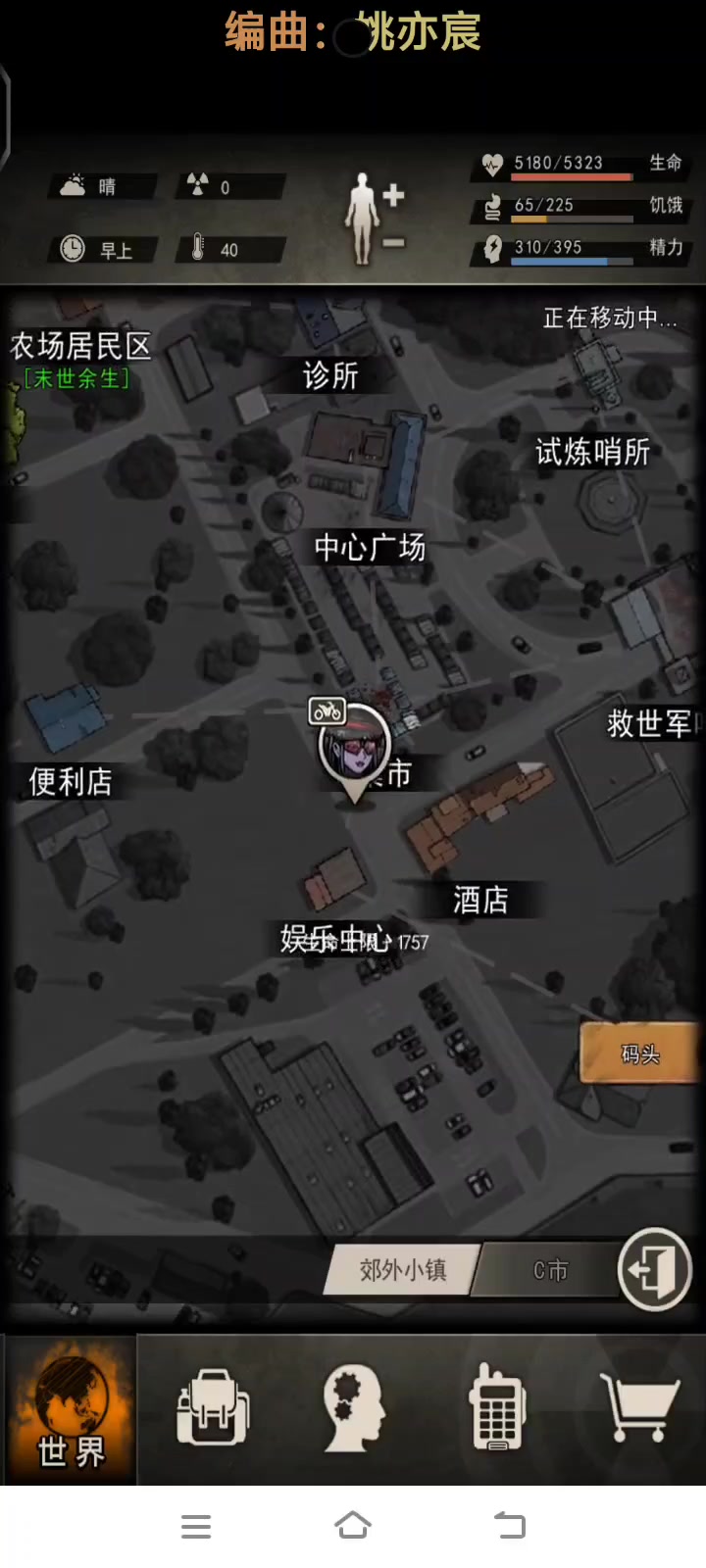
Task: Tap the exit door icon
Action: pyautogui.click(x=655, y=1269)
